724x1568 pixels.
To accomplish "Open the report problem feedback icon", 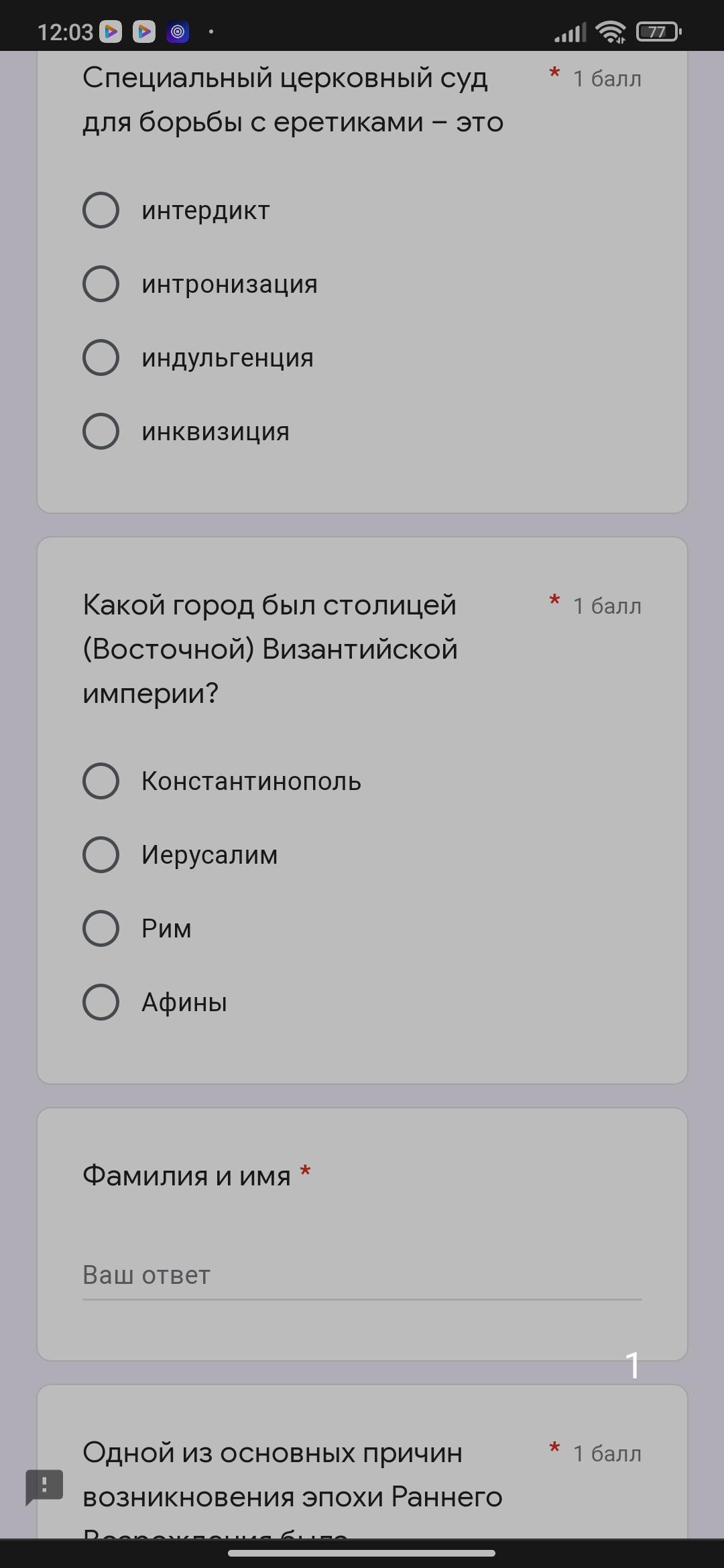I will coord(44,1486).
